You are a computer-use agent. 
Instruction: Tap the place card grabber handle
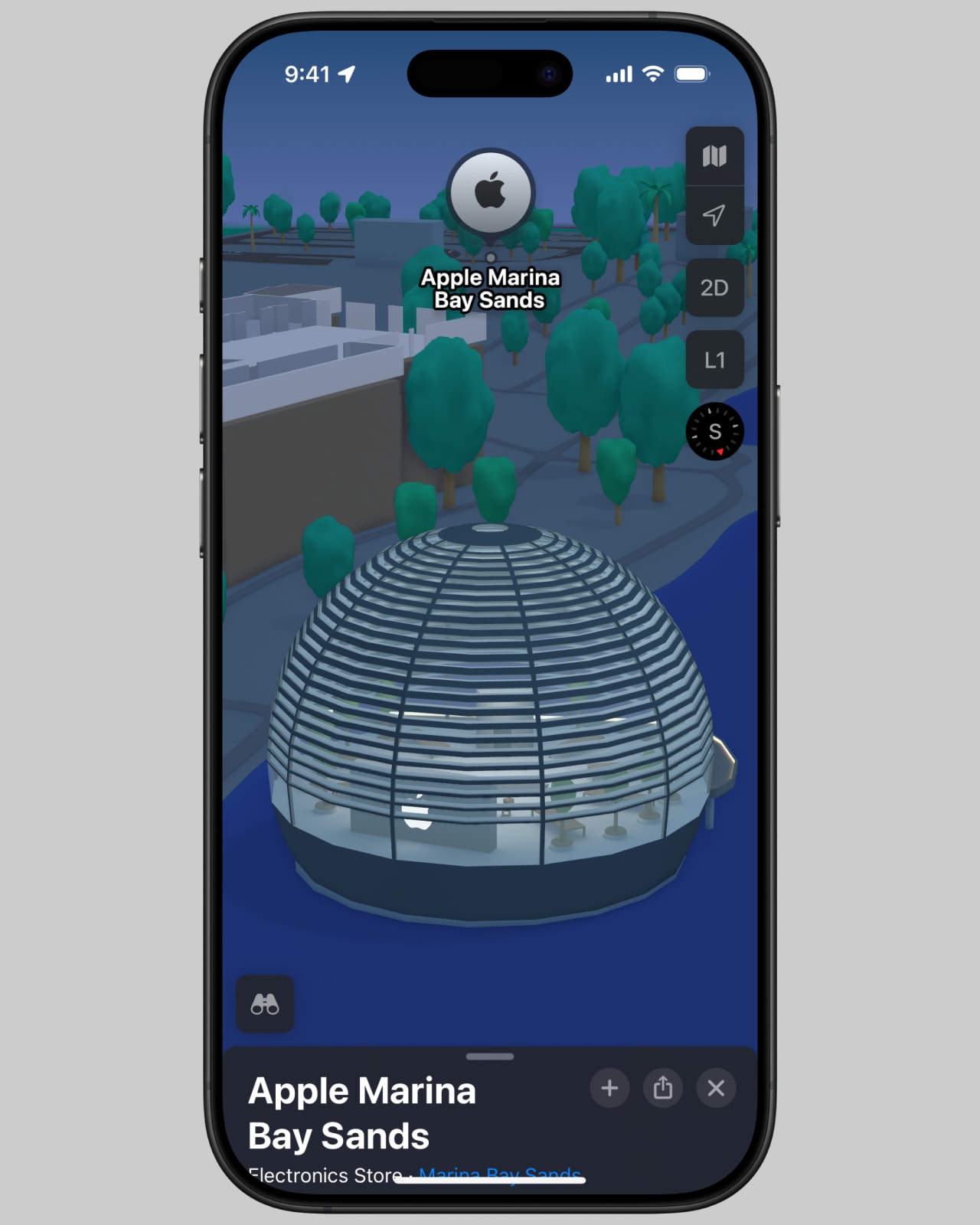pyautogui.click(x=490, y=1057)
